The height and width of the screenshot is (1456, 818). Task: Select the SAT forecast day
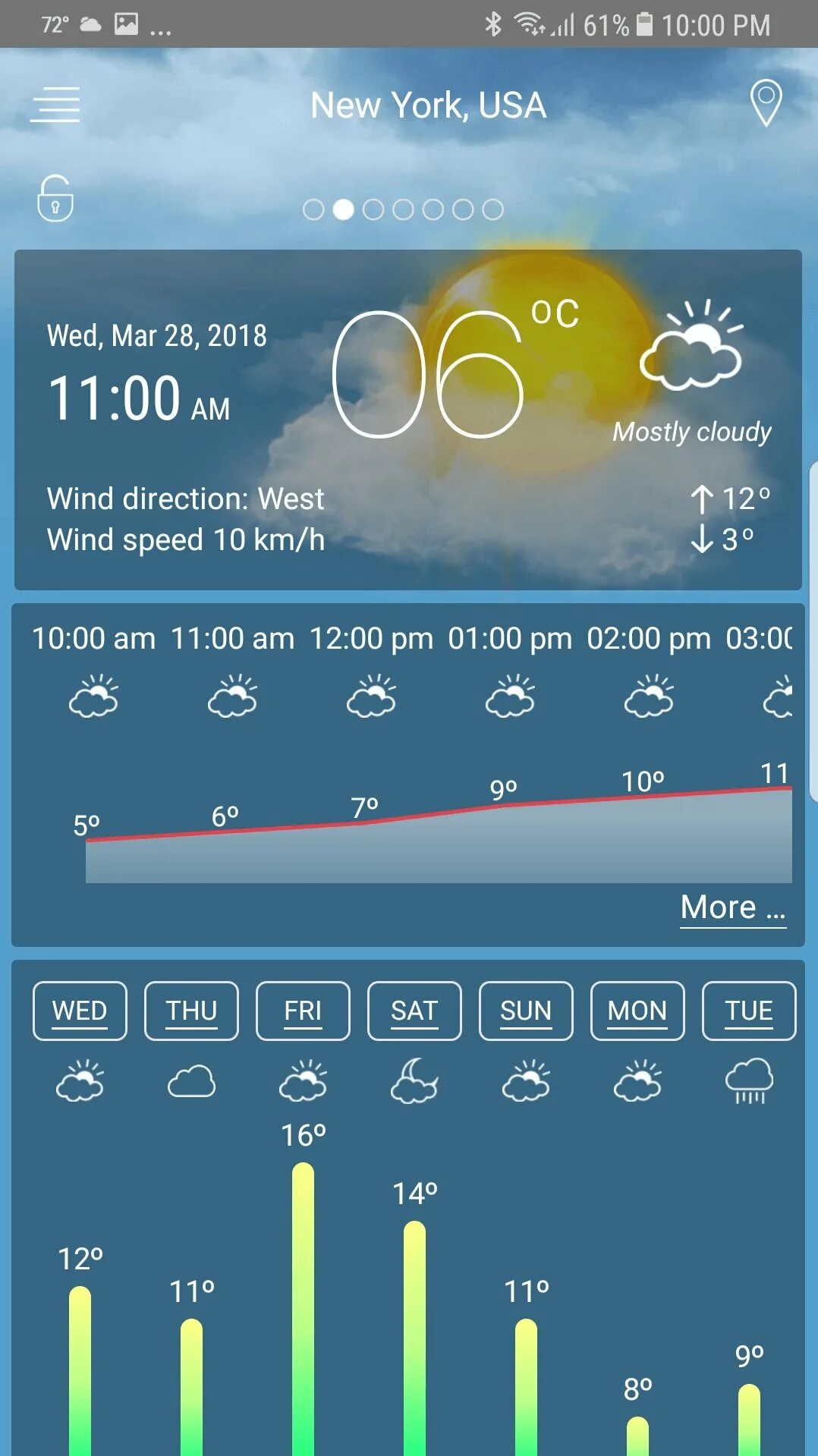click(x=414, y=1011)
